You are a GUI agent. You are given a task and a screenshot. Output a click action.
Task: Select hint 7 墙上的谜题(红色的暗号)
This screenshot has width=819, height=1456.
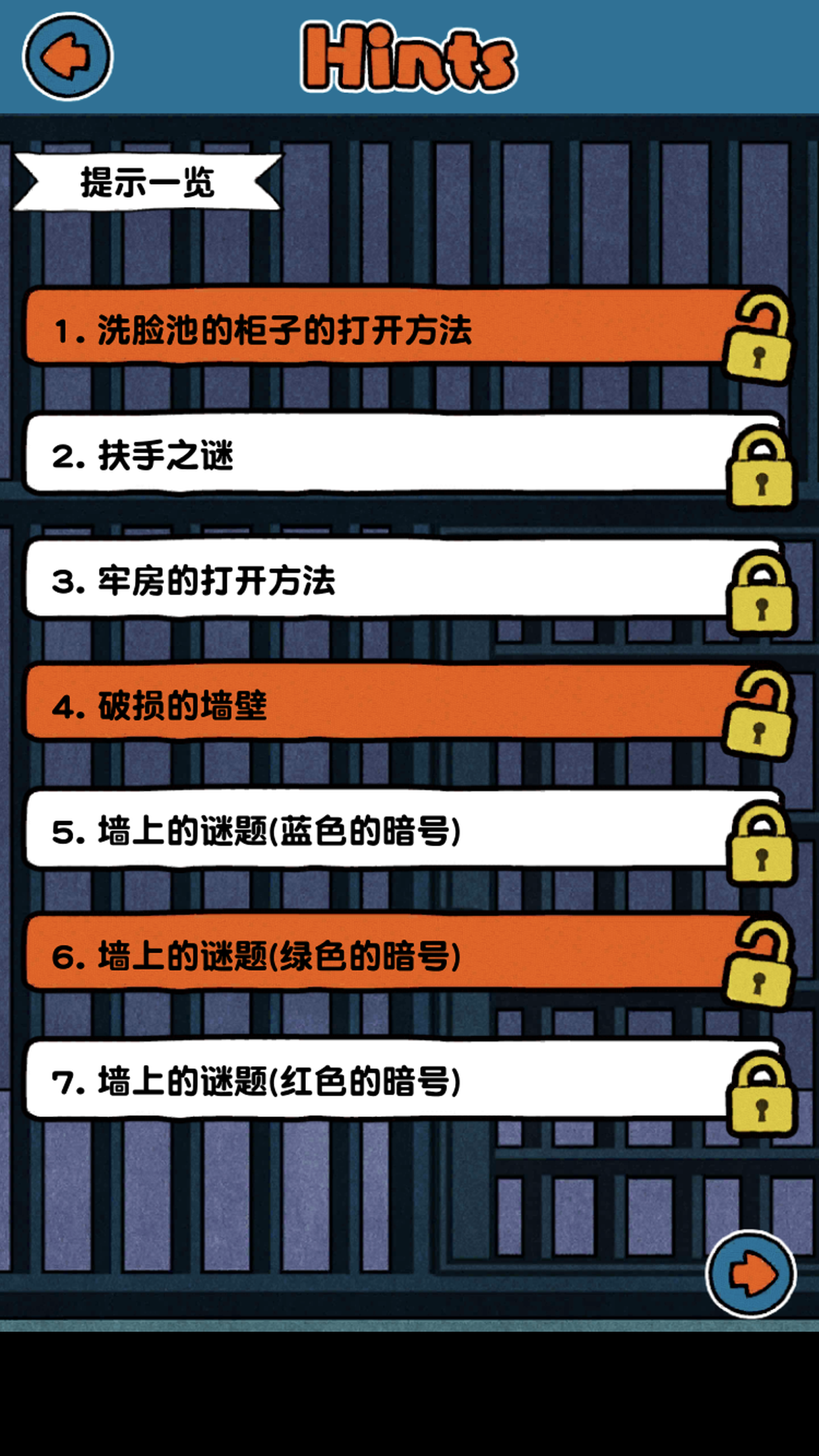pos(408,1080)
